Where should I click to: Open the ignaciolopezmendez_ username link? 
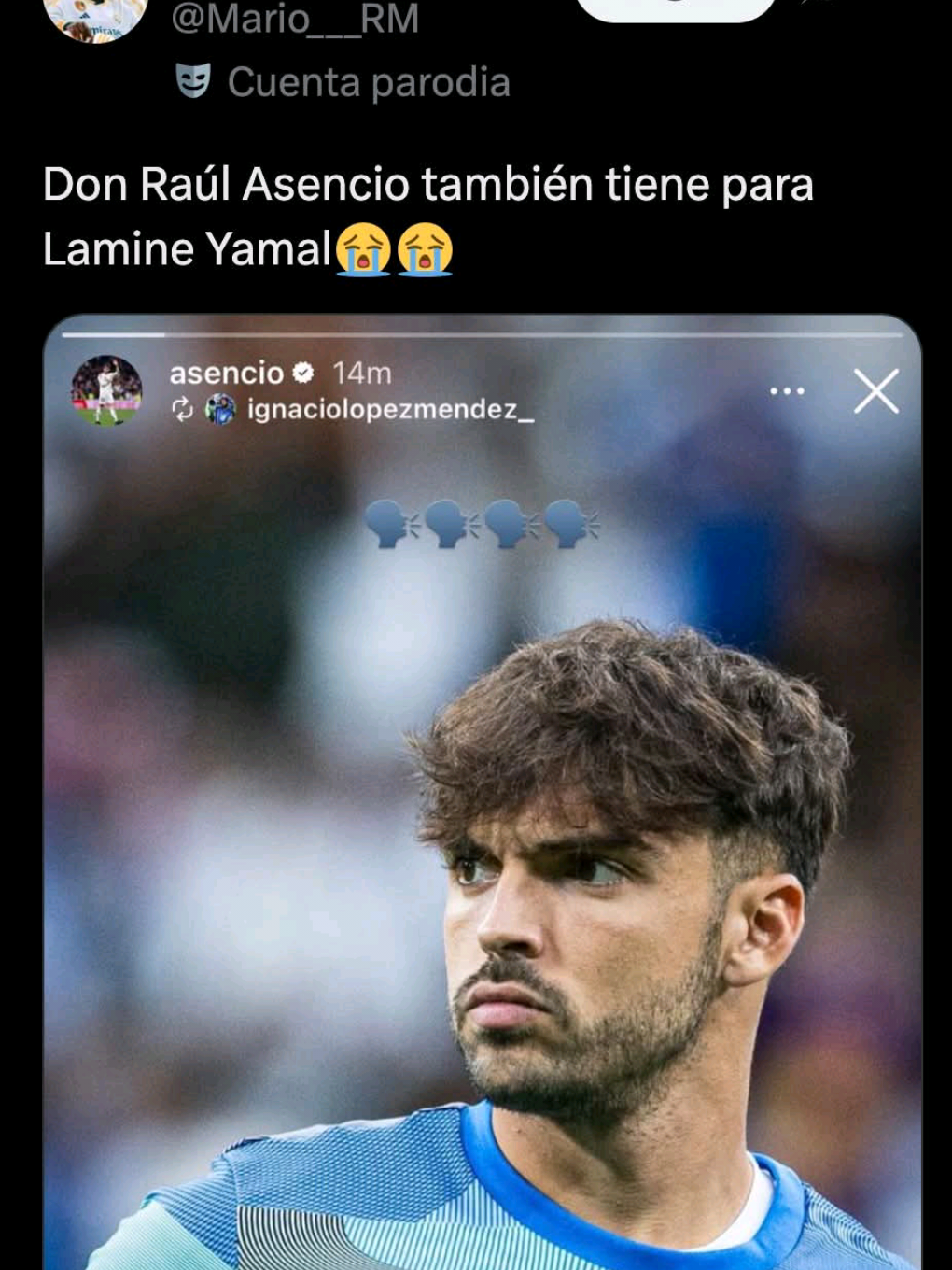coord(390,408)
